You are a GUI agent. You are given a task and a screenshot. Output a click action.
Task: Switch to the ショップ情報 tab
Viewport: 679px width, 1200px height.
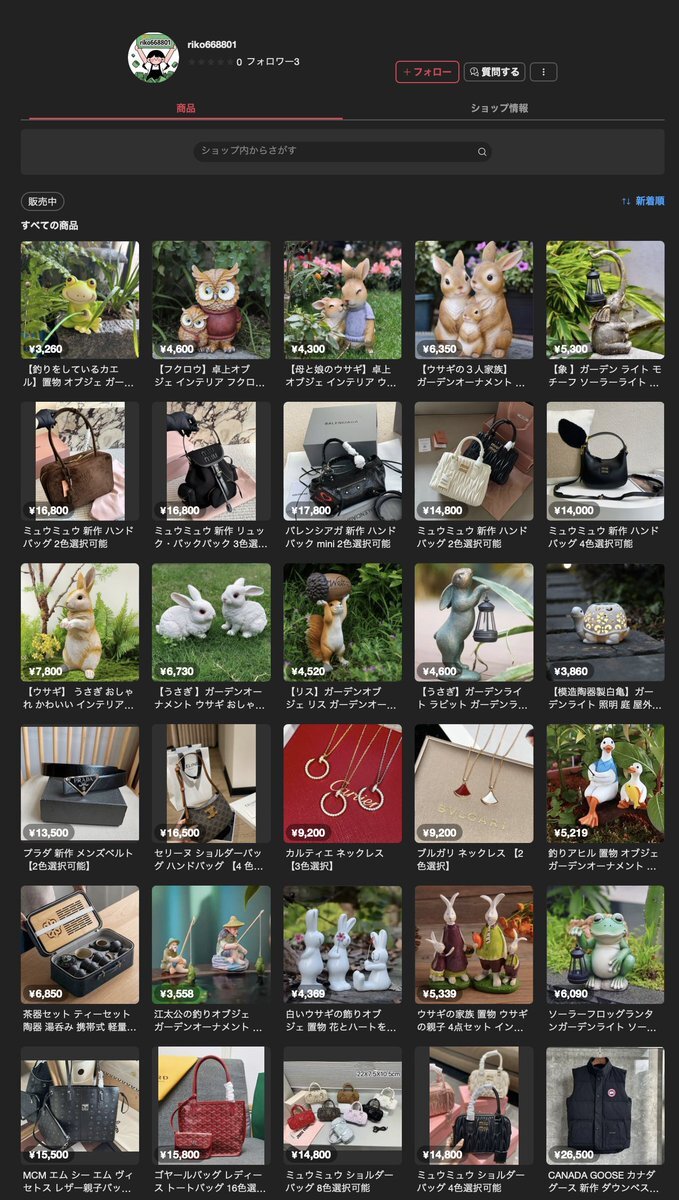[x=499, y=108]
